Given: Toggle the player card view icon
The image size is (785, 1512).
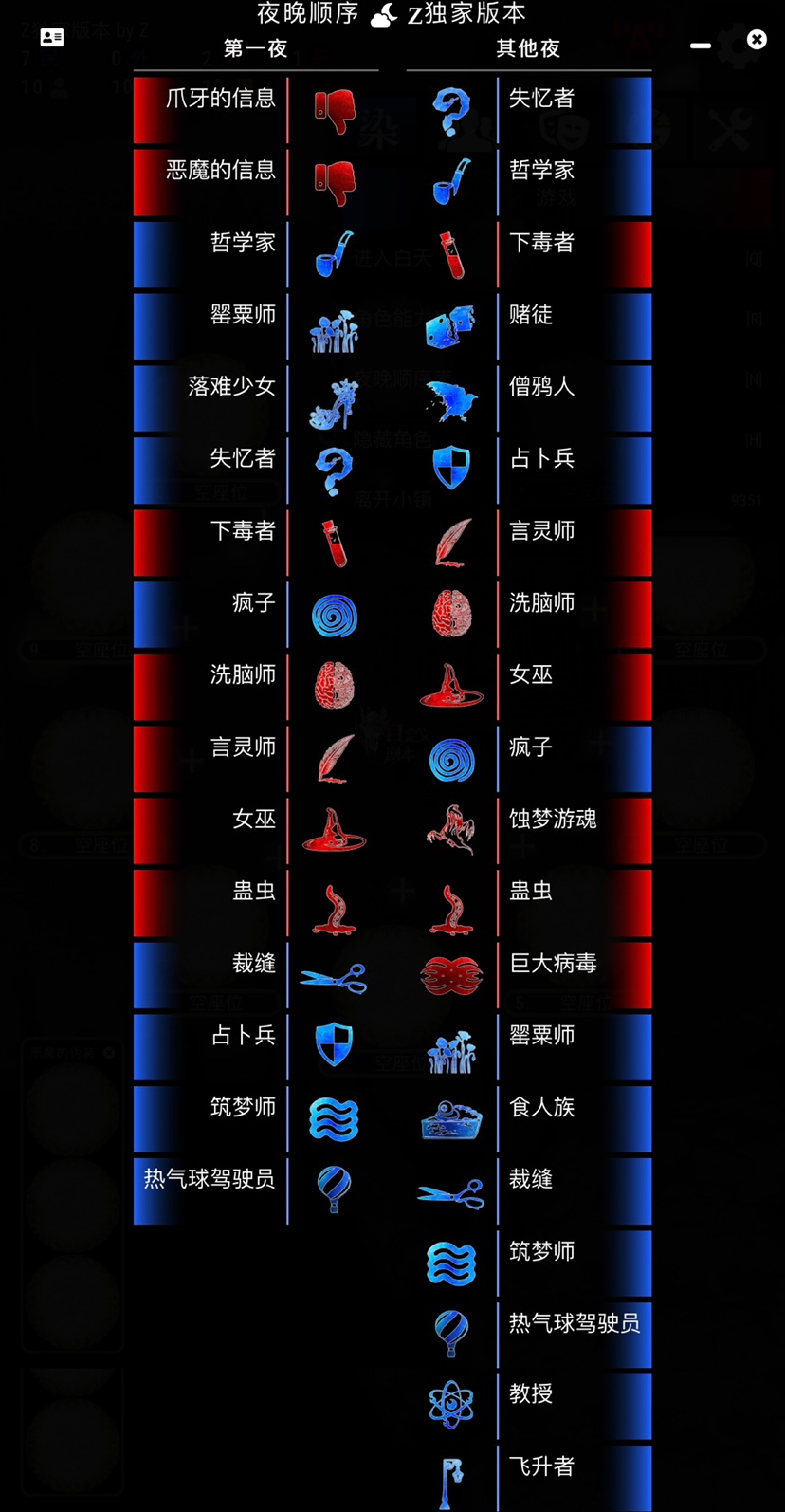Looking at the screenshot, I should click(52, 38).
